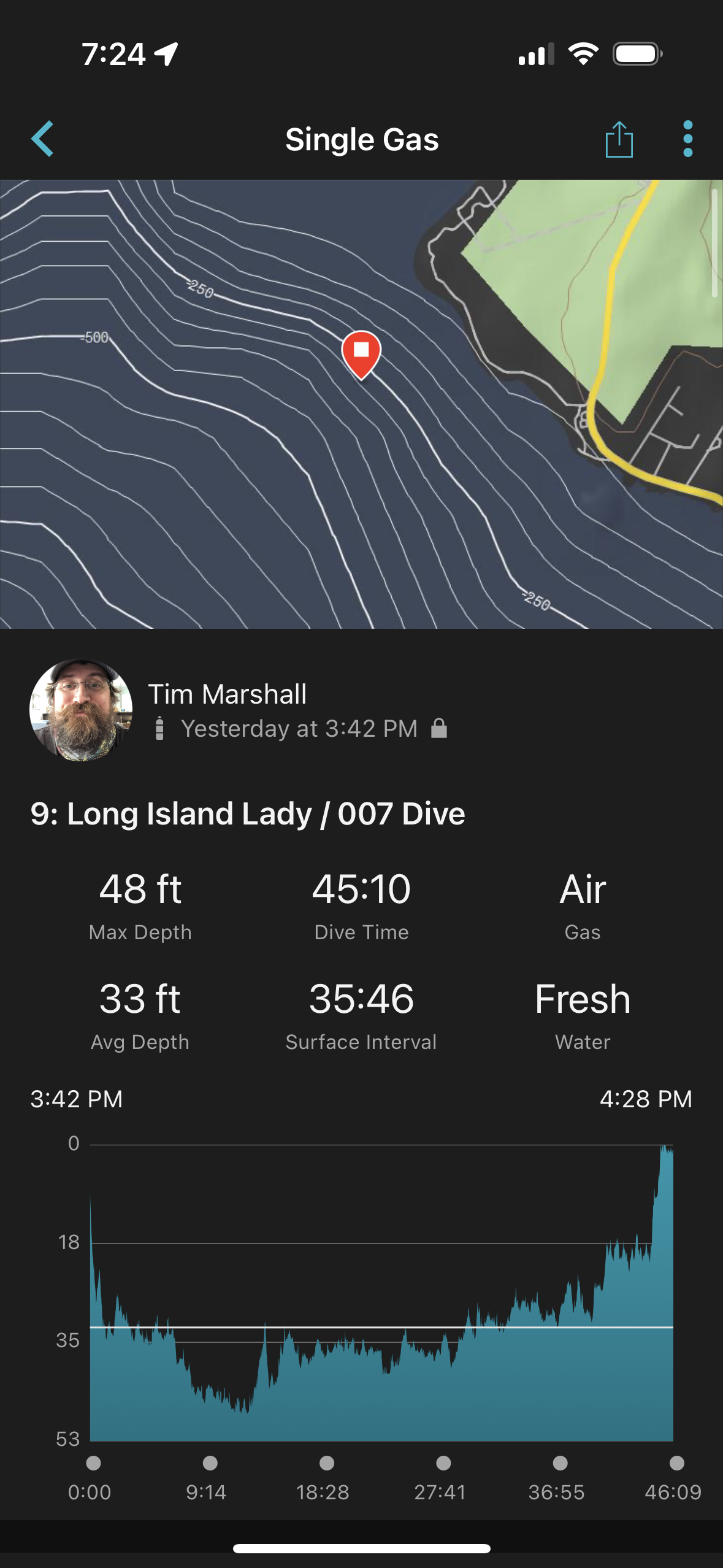Open the three-dot overflow menu

coord(687,139)
